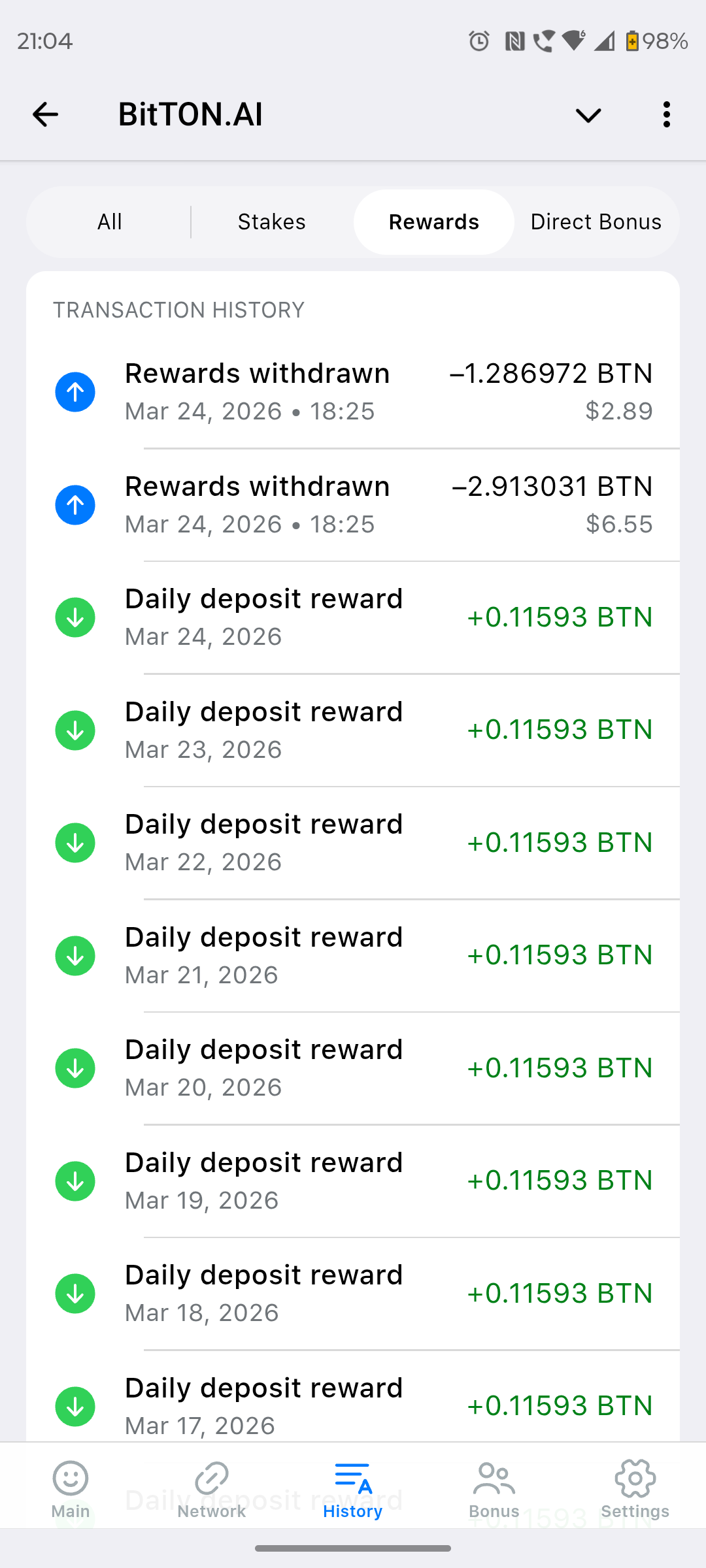This screenshot has height=1568, width=706.
Task: Show only Stakes transactions
Action: (271, 222)
